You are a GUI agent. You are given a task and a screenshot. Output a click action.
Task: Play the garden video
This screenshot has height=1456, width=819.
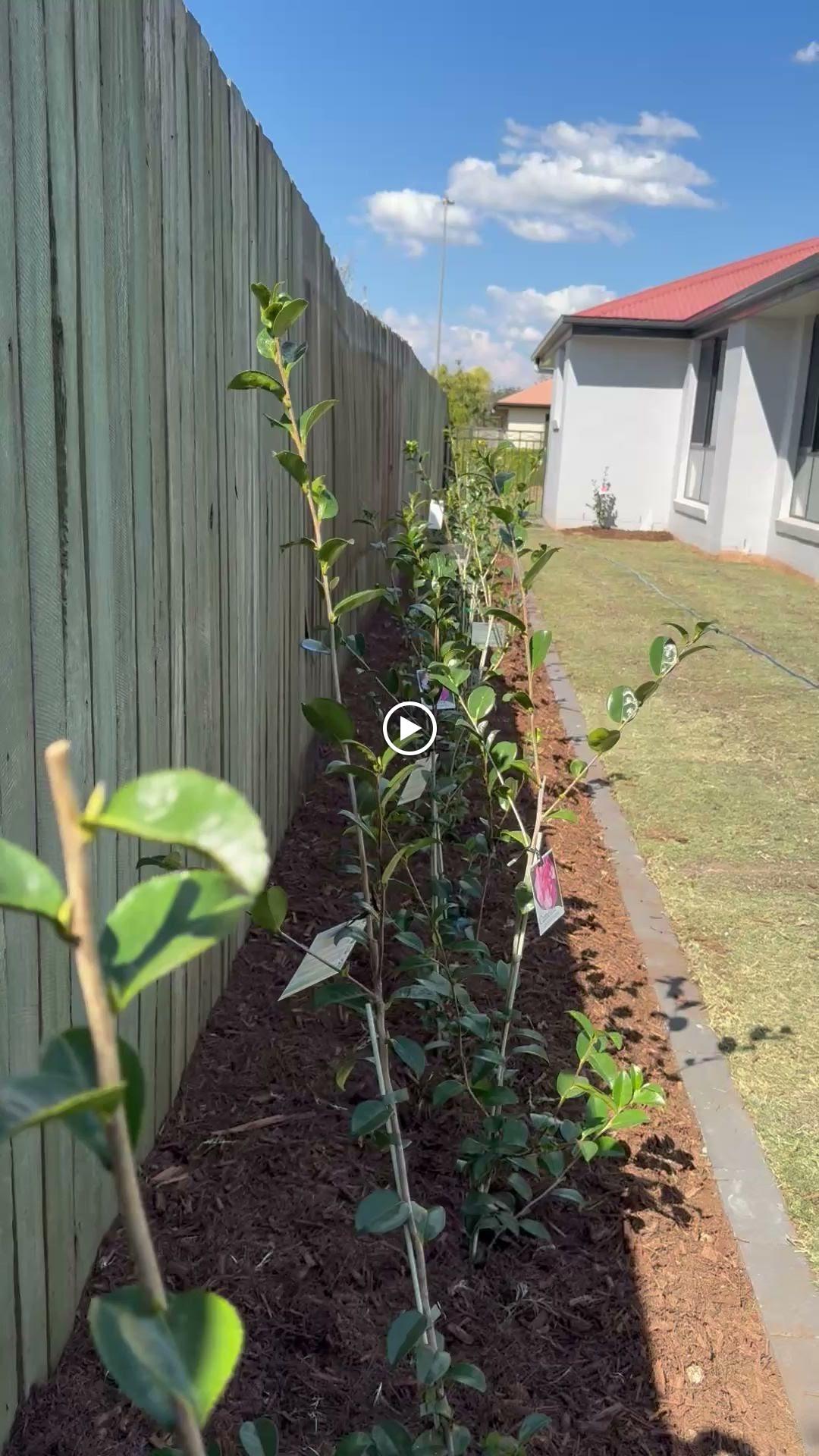tap(409, 729)
